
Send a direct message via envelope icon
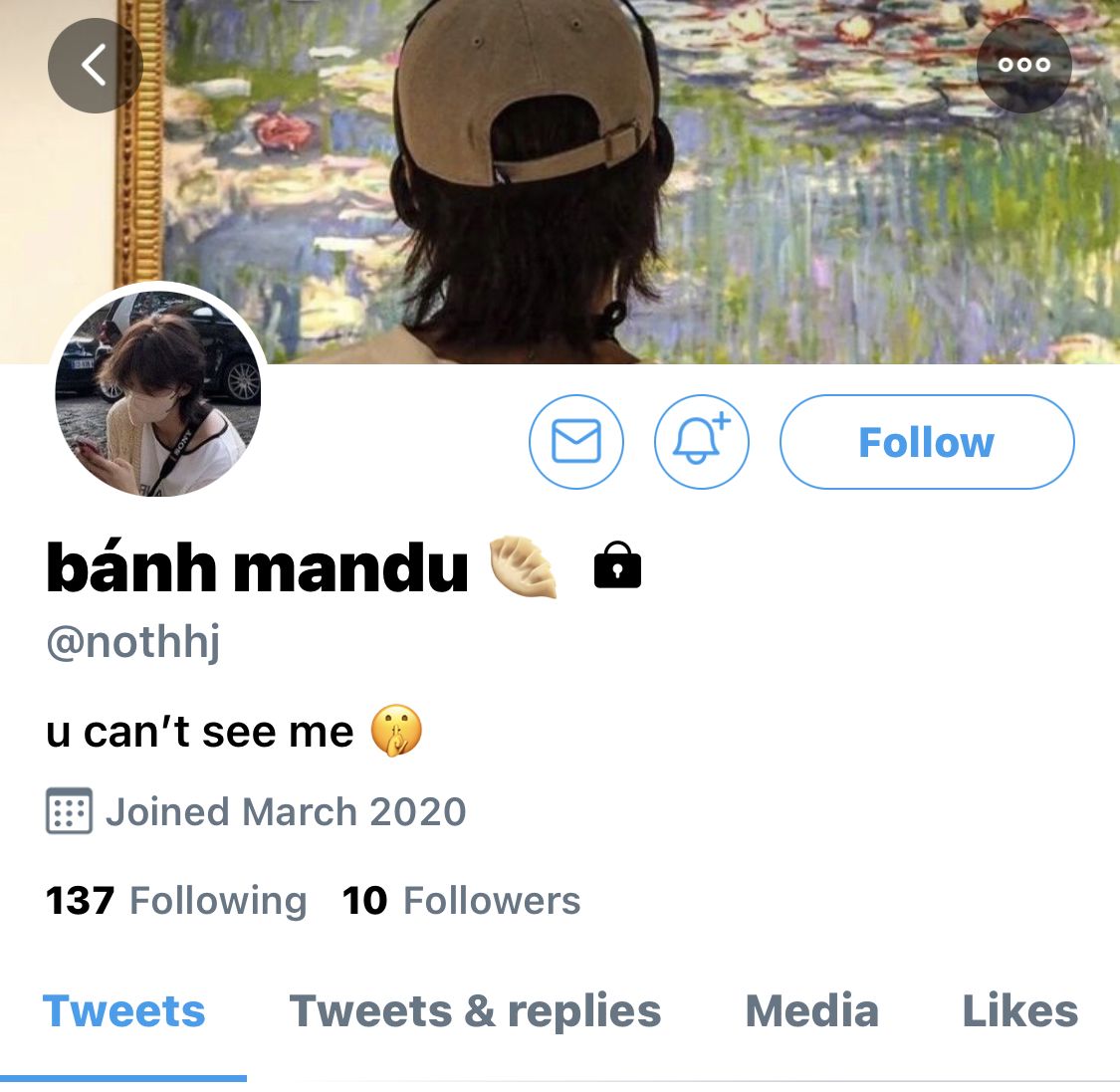tap(575, 442)
